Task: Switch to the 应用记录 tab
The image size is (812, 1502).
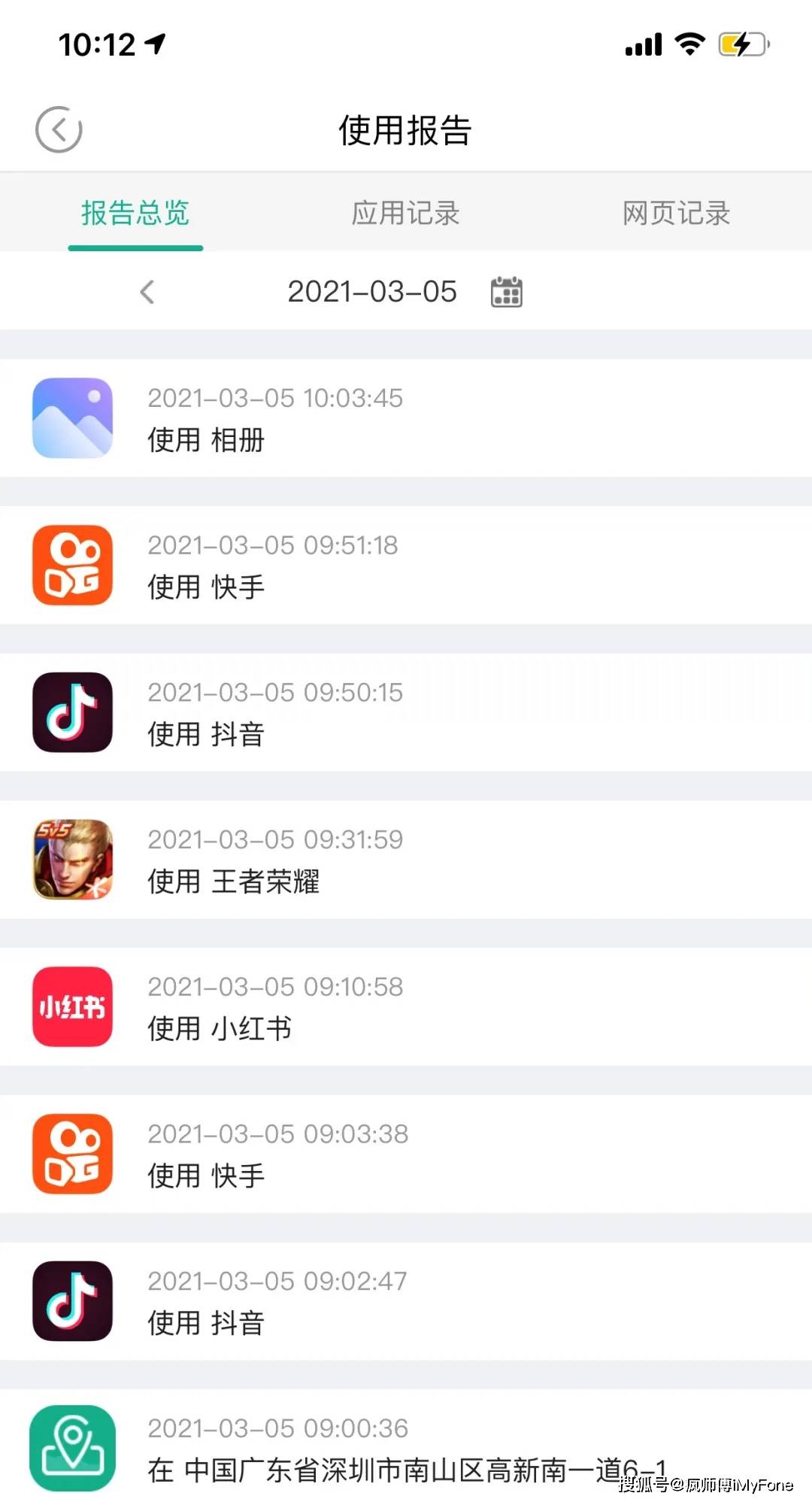Action: [405, 213]
